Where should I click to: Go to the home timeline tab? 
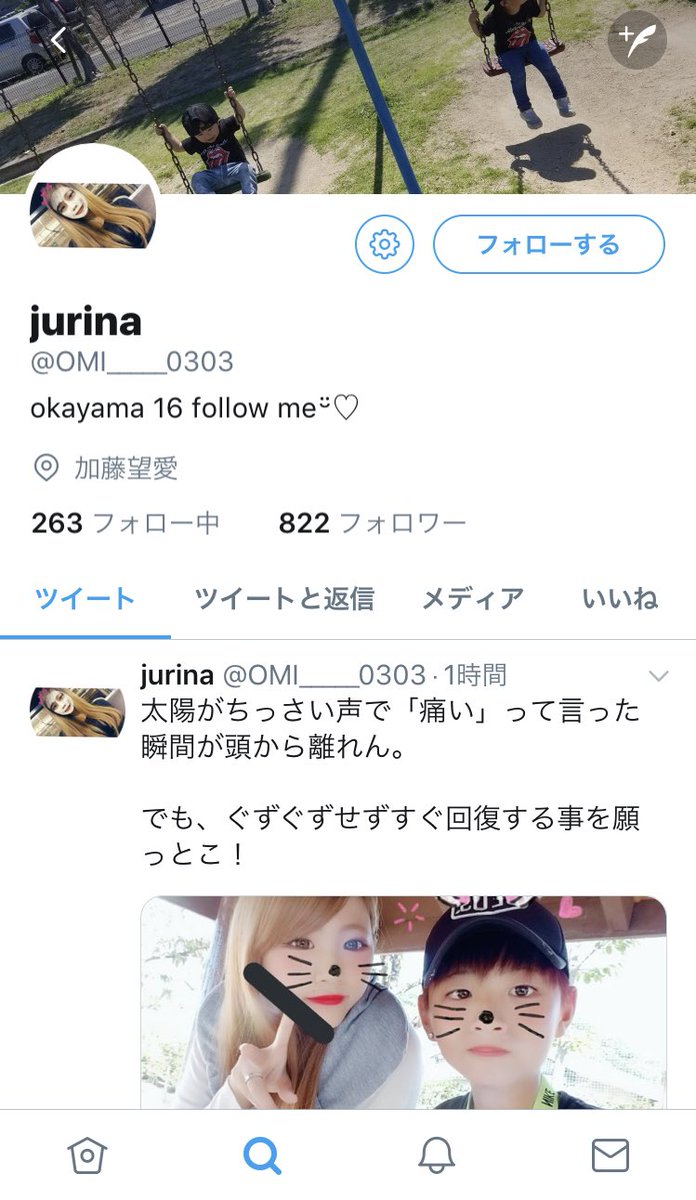click(87, 1156)
